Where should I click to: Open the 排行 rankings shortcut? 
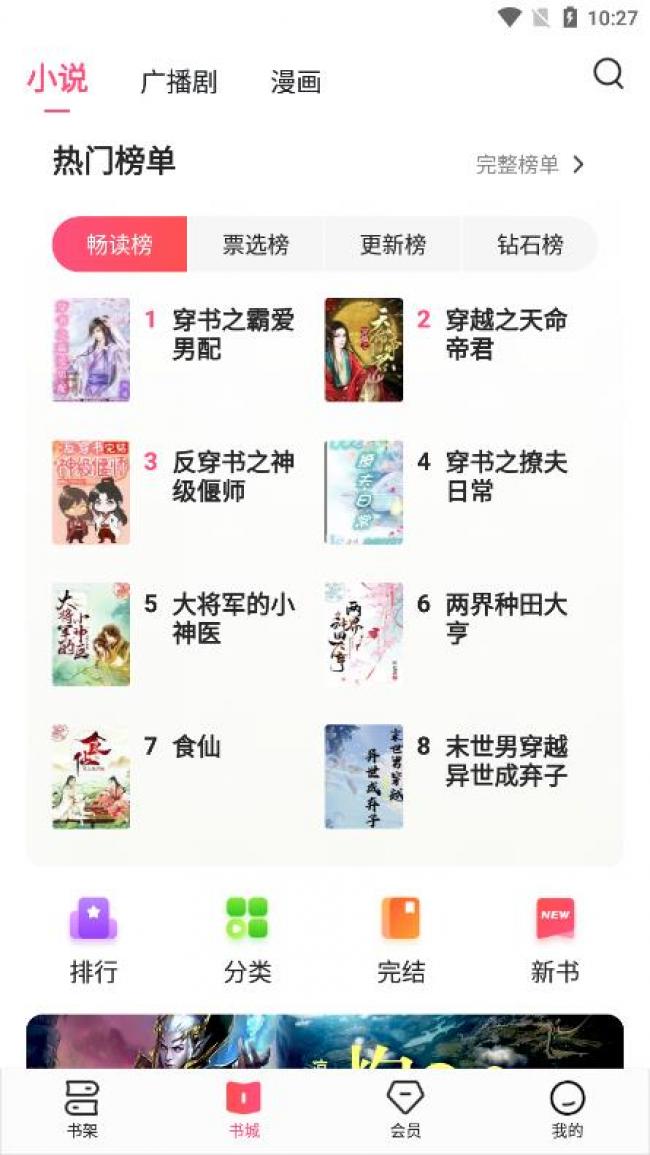coord(94,940)
